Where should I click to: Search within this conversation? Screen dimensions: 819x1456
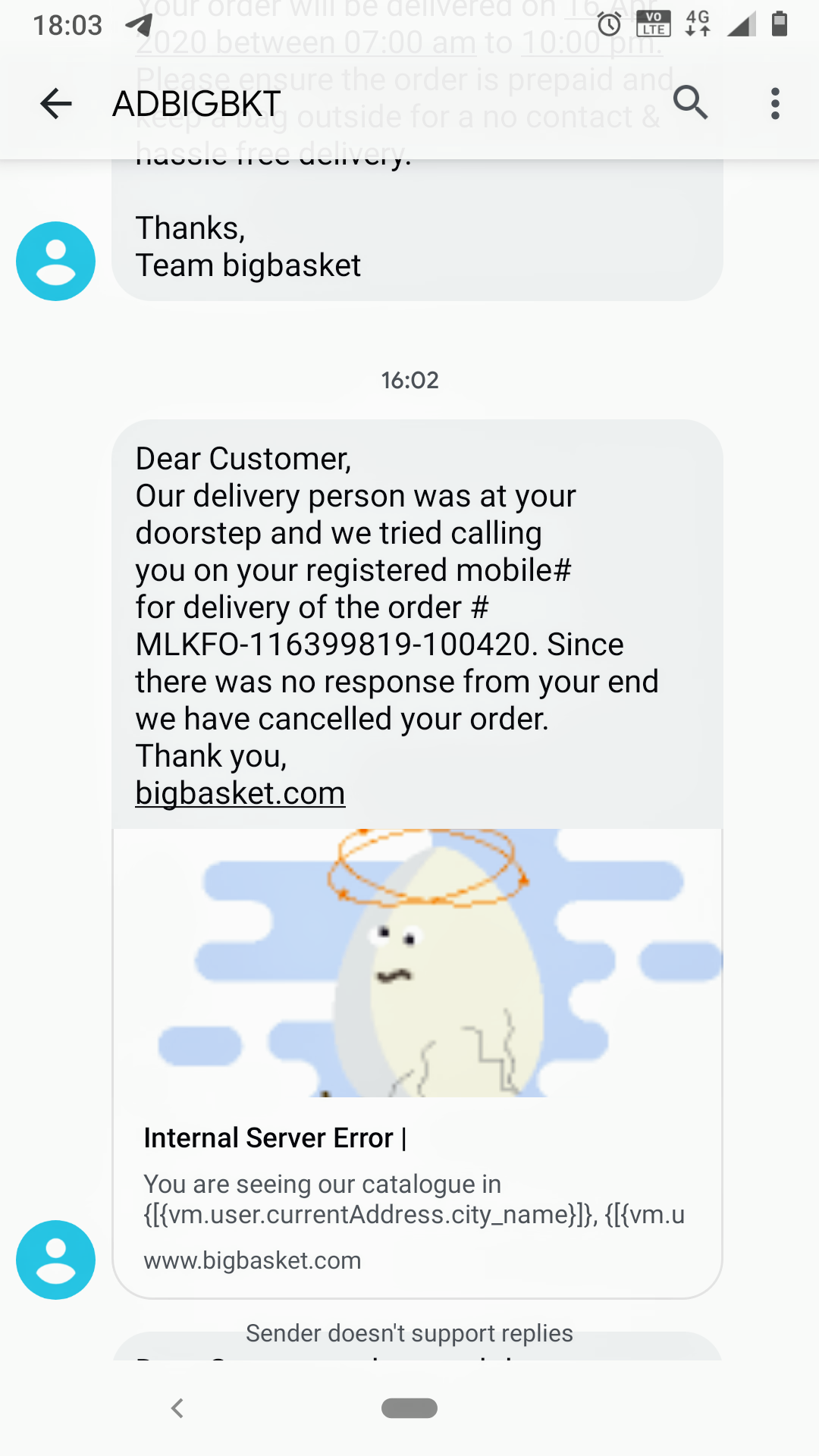tap(690, 102)
